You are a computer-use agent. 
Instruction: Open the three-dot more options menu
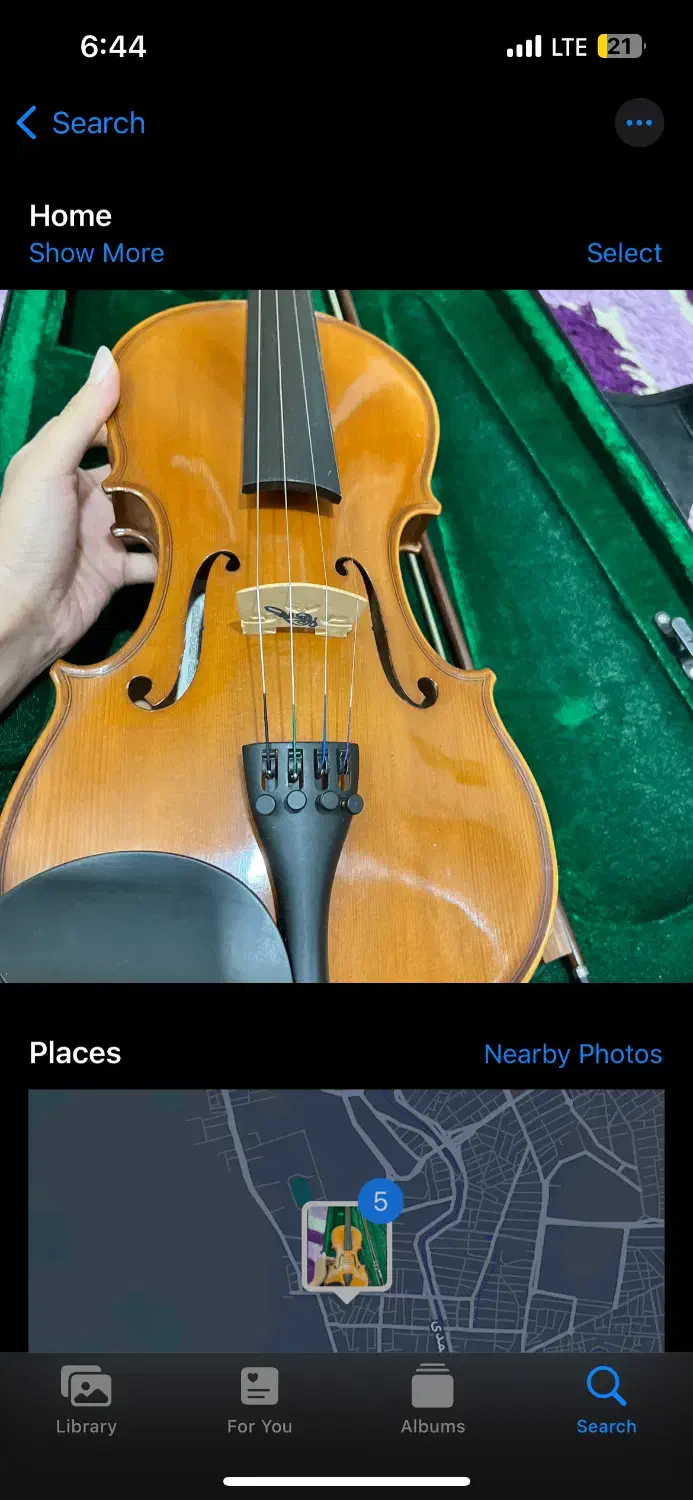click(639, 123)
